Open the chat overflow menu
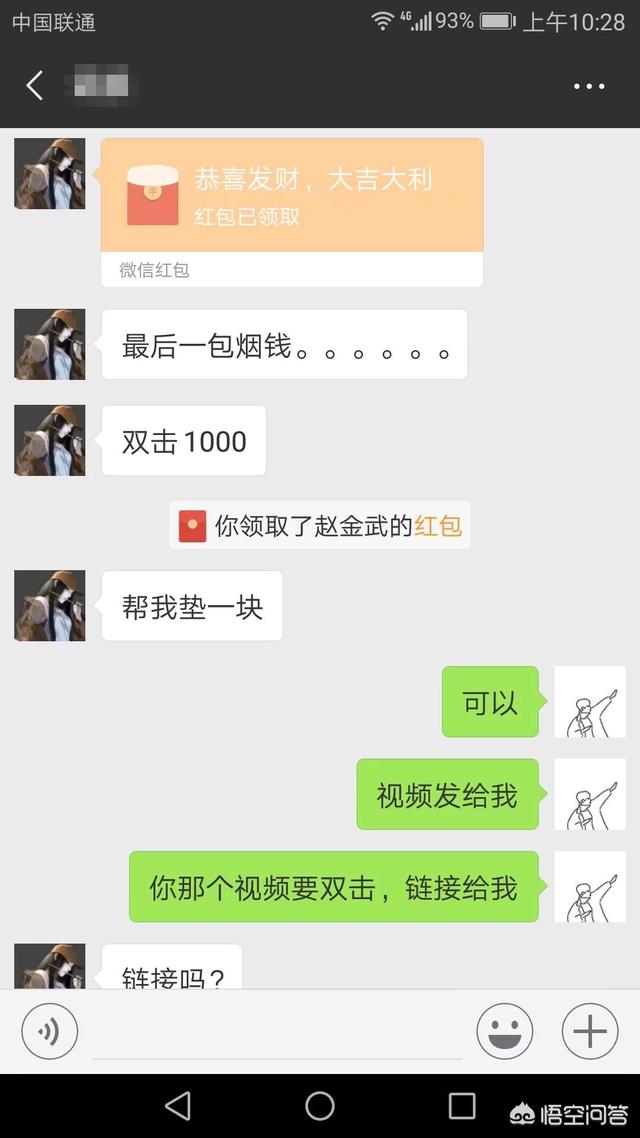Image resolution: width=640 pixels, height=1138 pixels. pos(589,87)
